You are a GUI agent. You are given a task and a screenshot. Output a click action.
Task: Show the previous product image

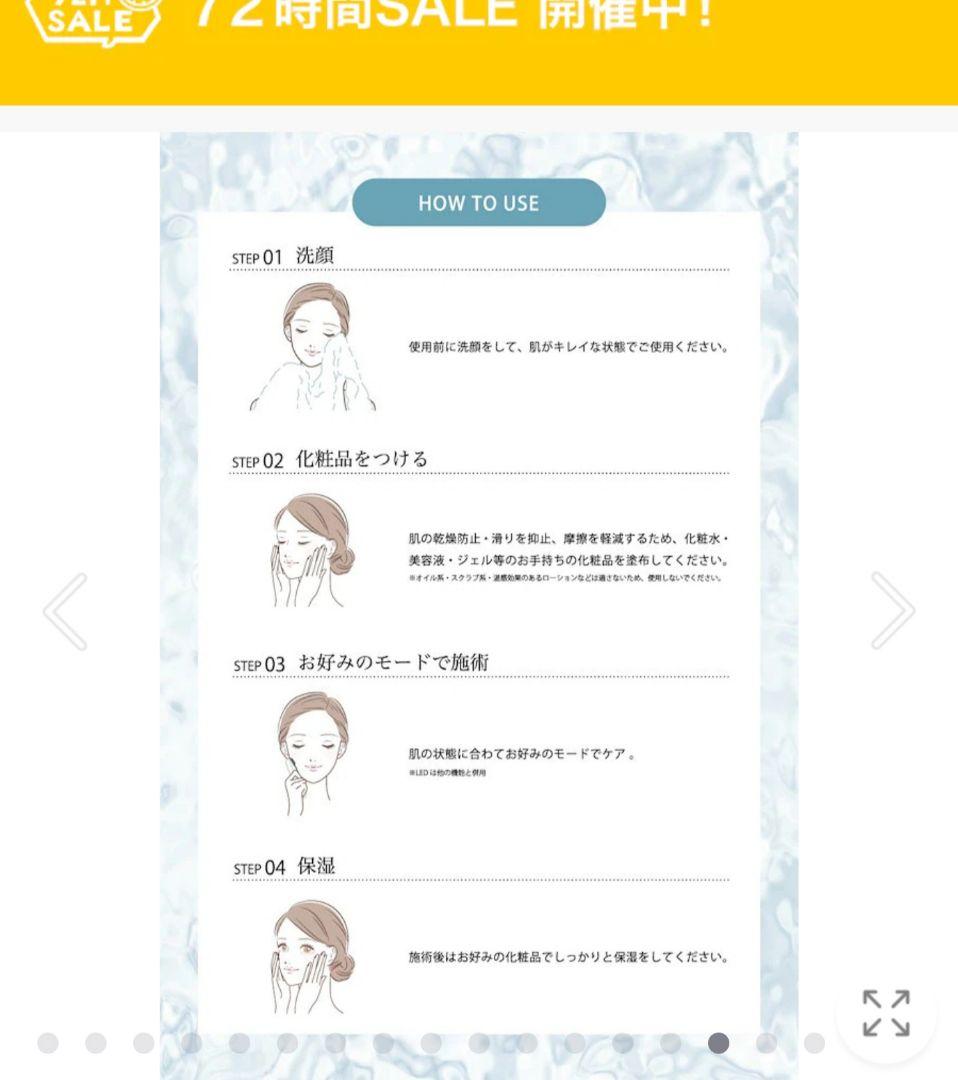(x=65, y=611)
